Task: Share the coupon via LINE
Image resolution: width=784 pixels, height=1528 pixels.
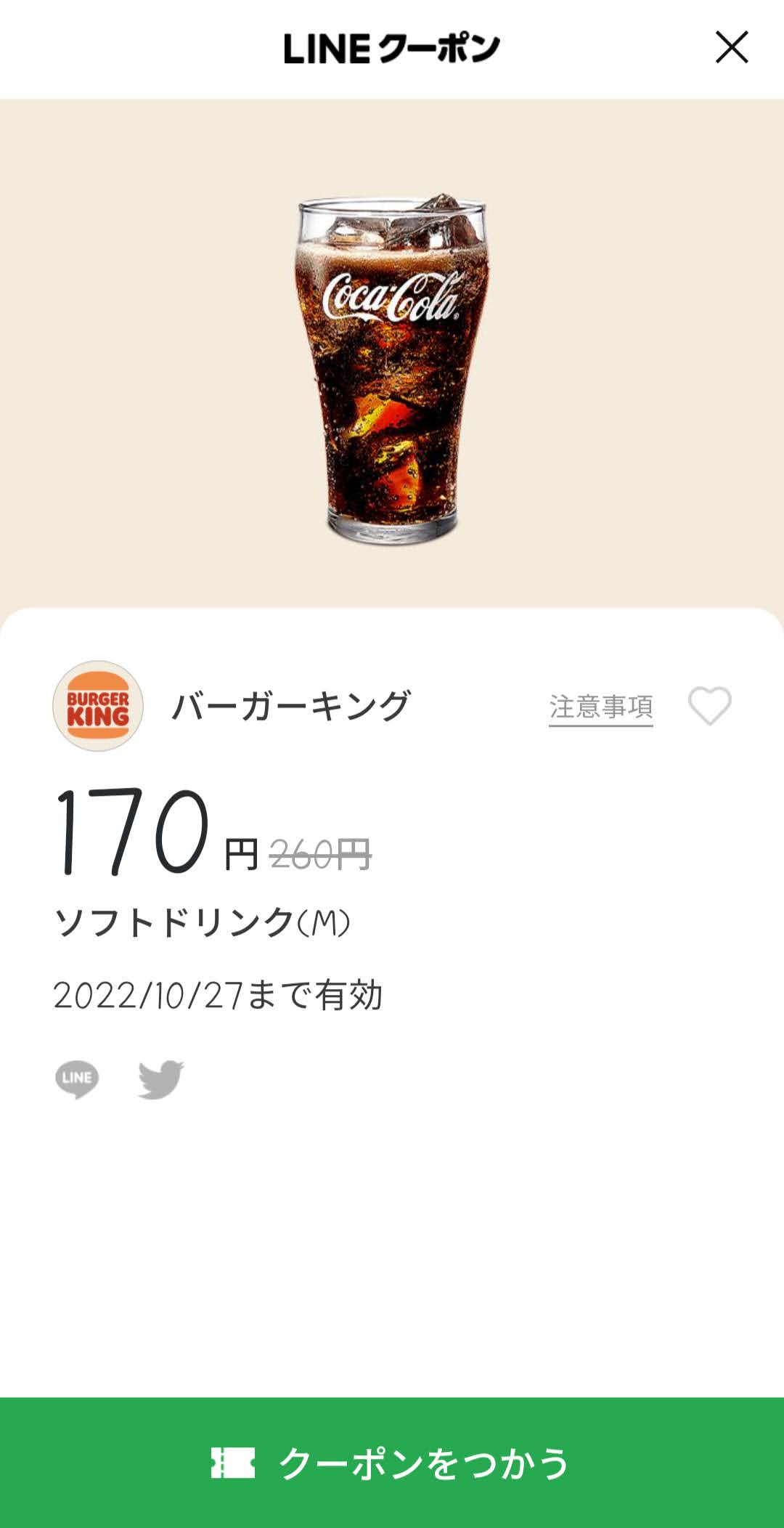Action: tap(77, 1079)
